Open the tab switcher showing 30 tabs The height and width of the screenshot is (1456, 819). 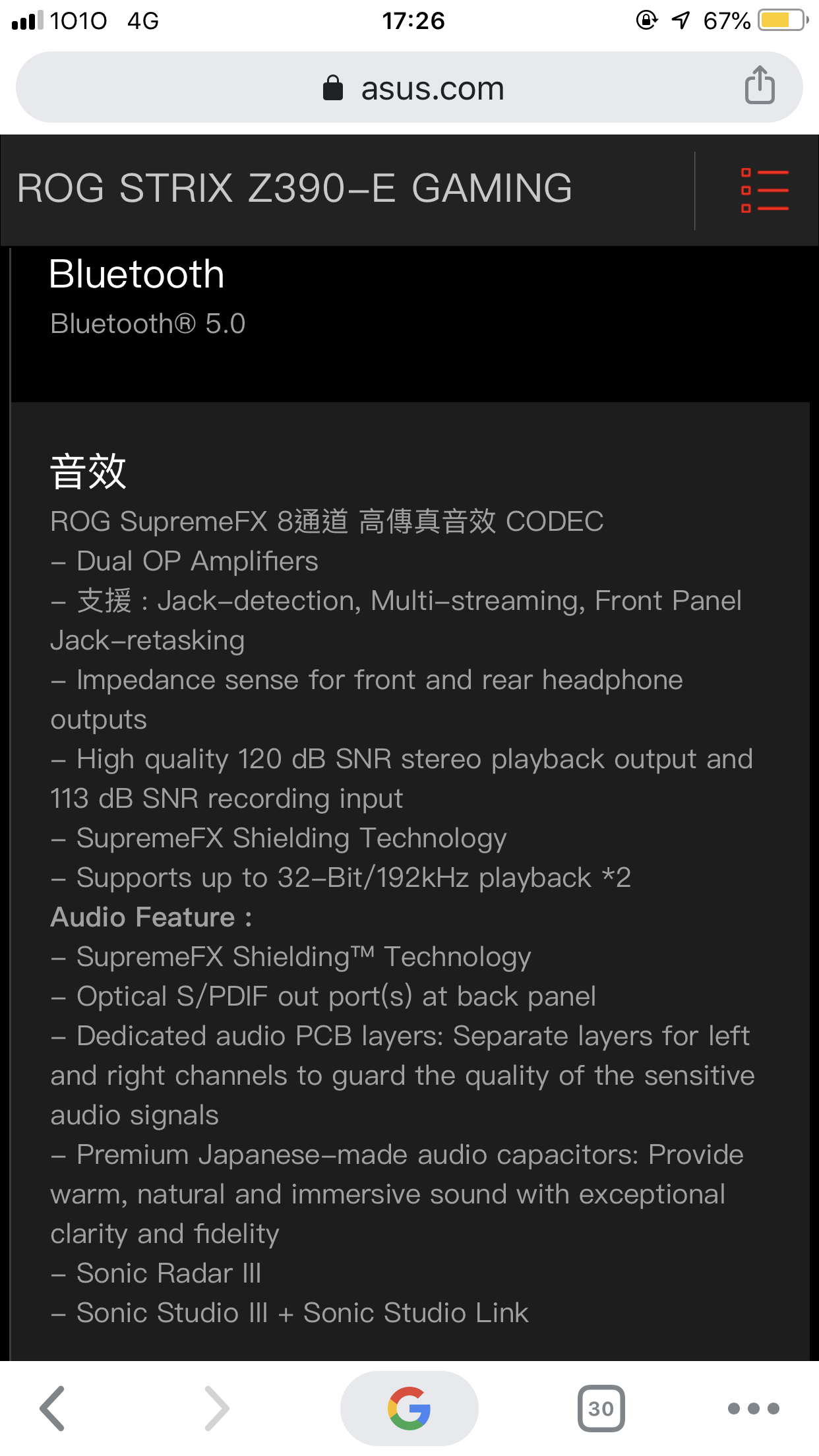click(x=601, y=1409)
